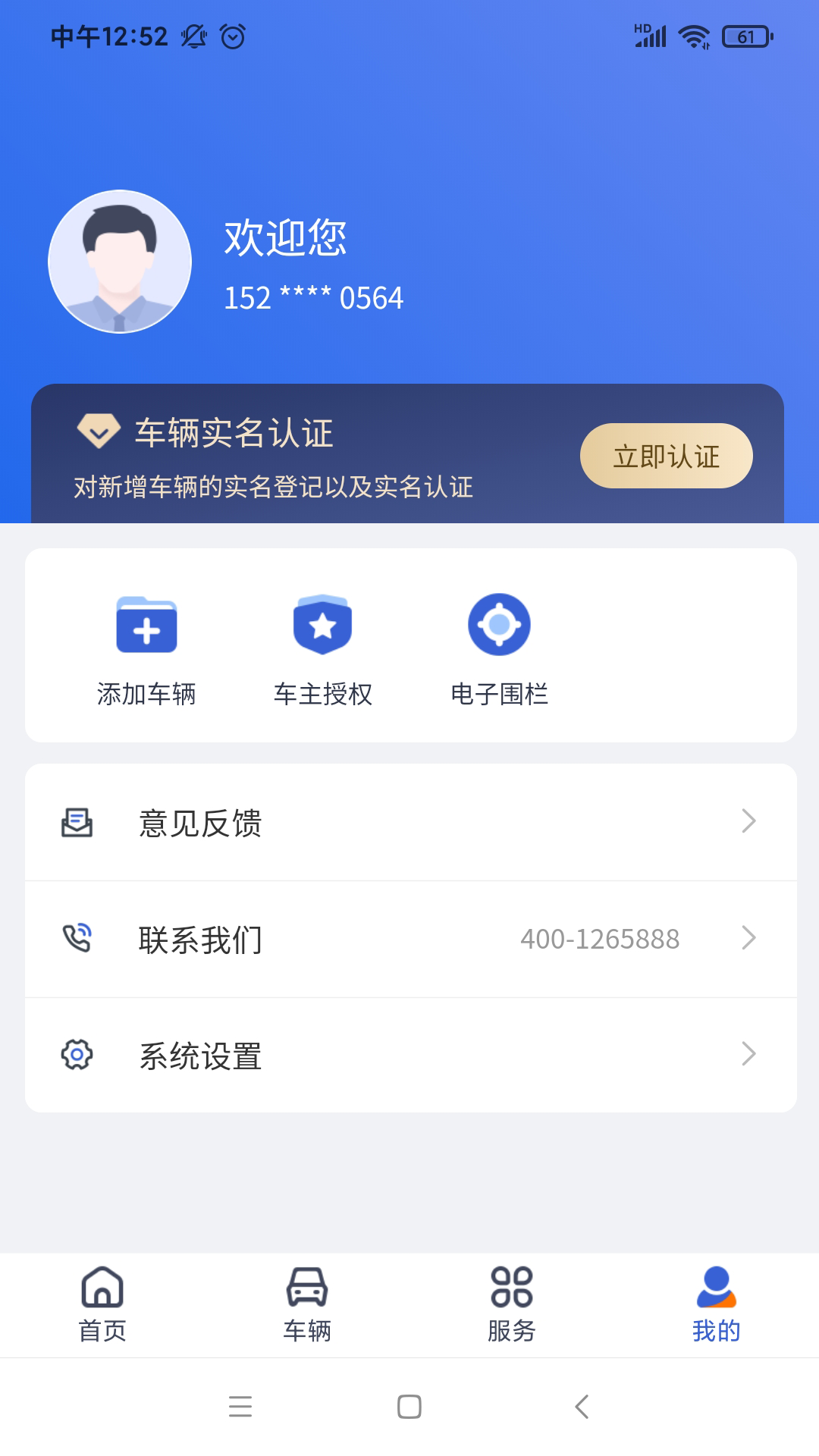Tap the 400-1265888 service number

click(599, 939)
